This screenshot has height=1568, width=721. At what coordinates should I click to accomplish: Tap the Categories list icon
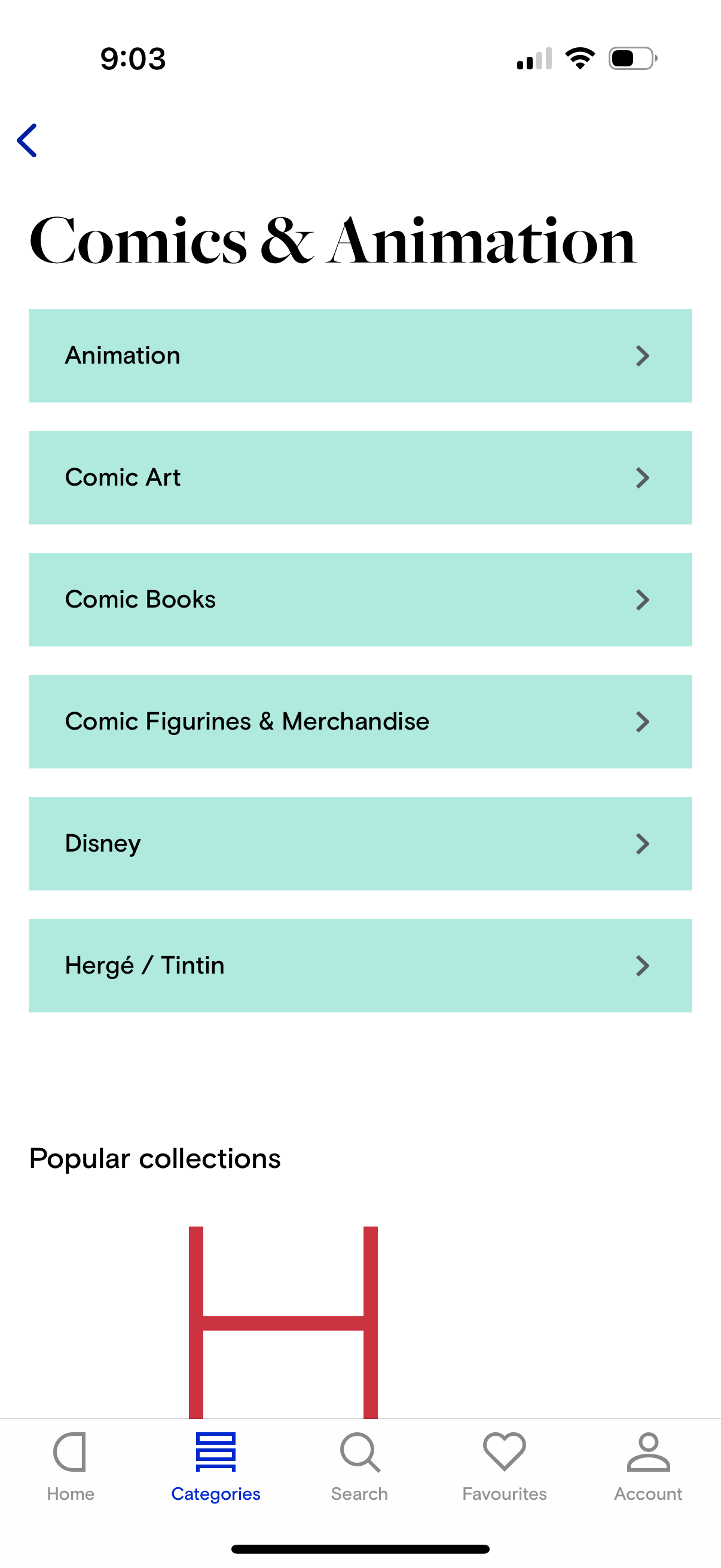216,1452
